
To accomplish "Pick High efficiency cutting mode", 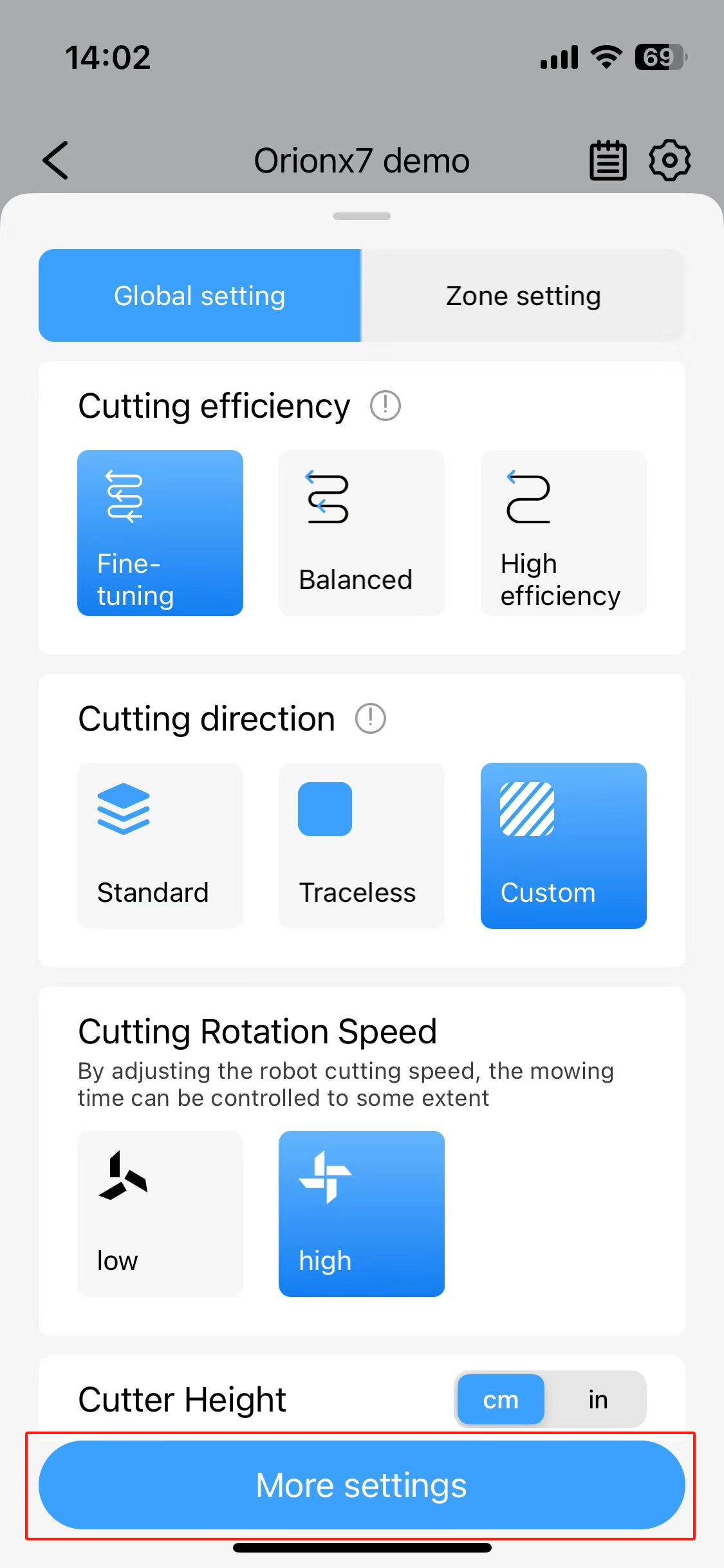I will tap(564, 533).
